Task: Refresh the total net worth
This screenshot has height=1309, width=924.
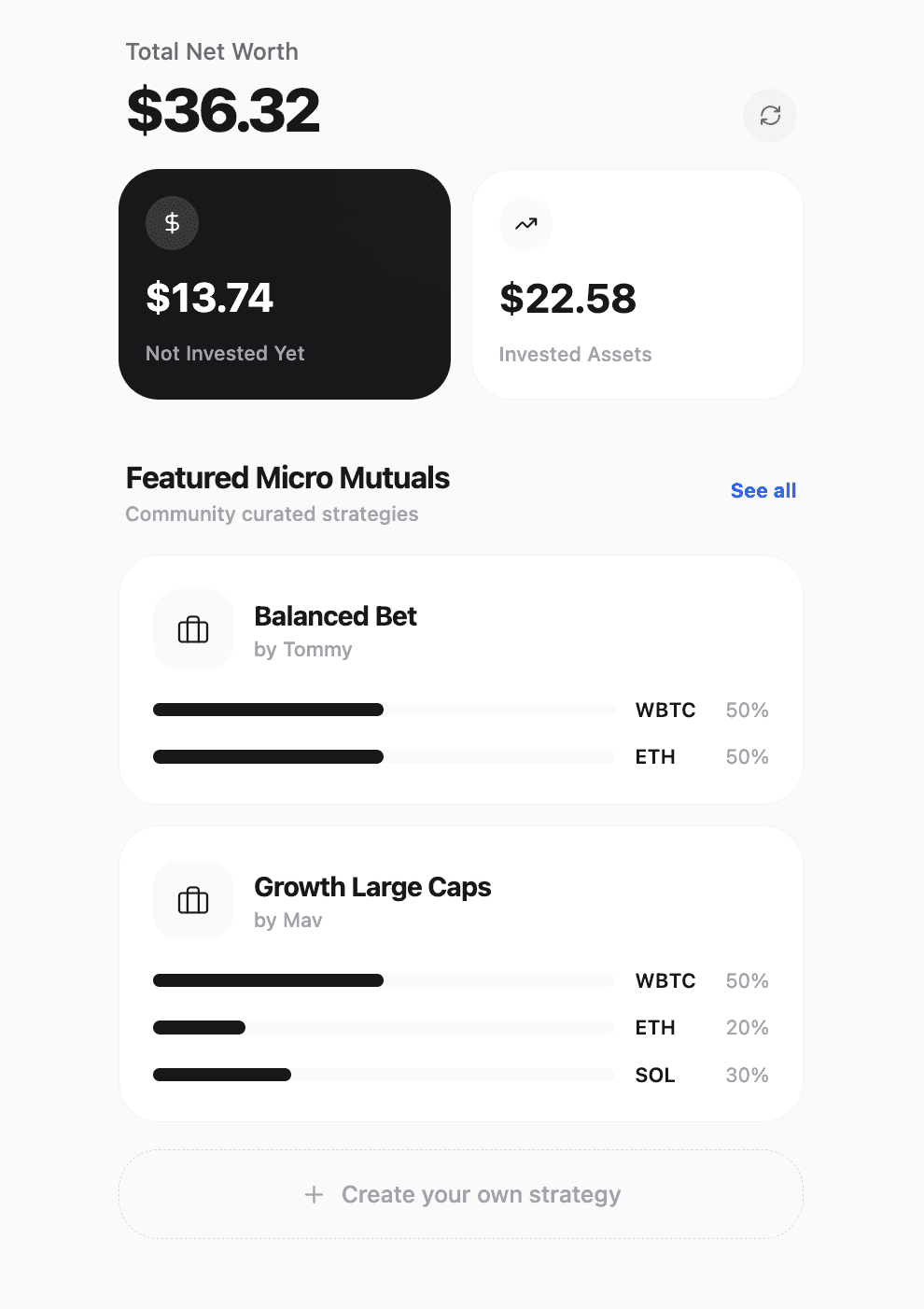Action: point(770,116)
